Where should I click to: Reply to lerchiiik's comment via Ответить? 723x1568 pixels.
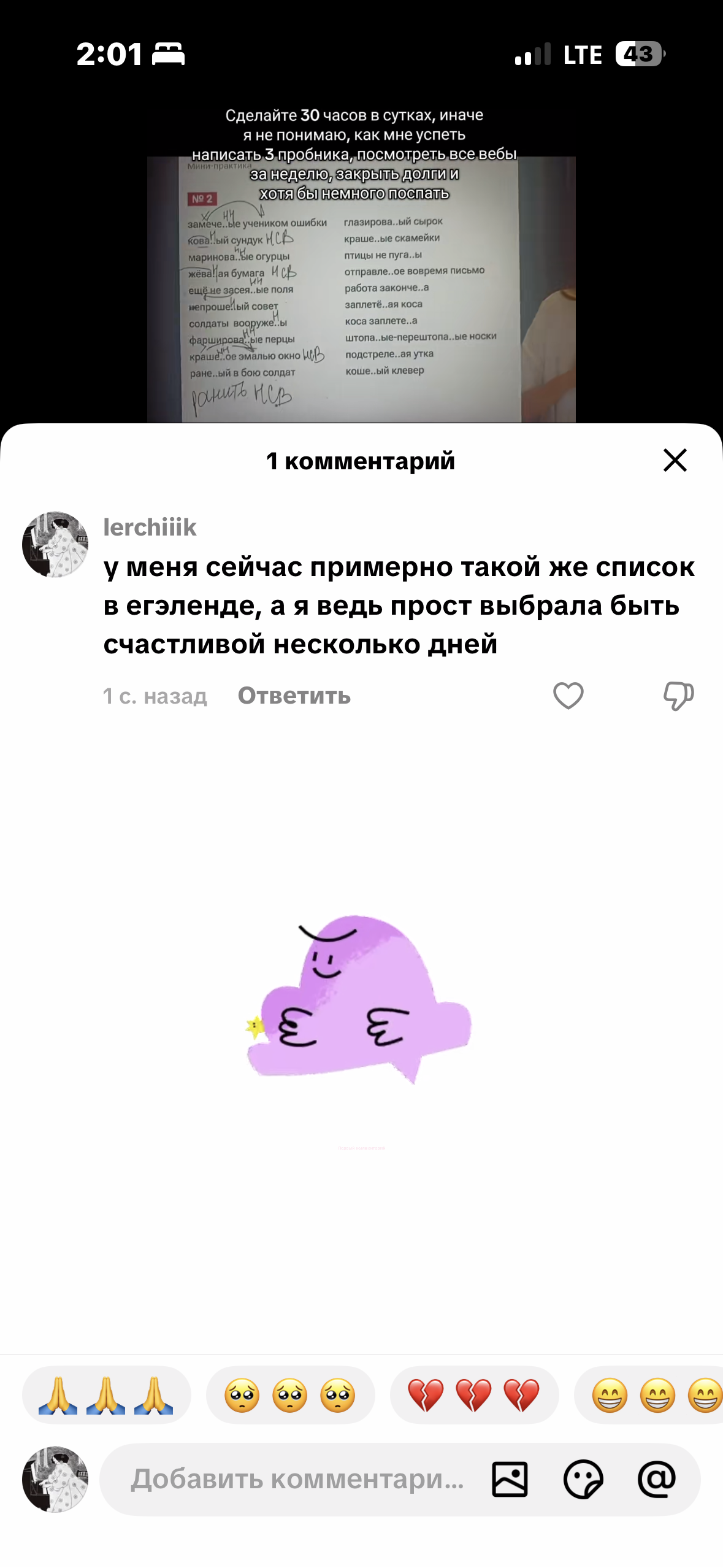294,696
